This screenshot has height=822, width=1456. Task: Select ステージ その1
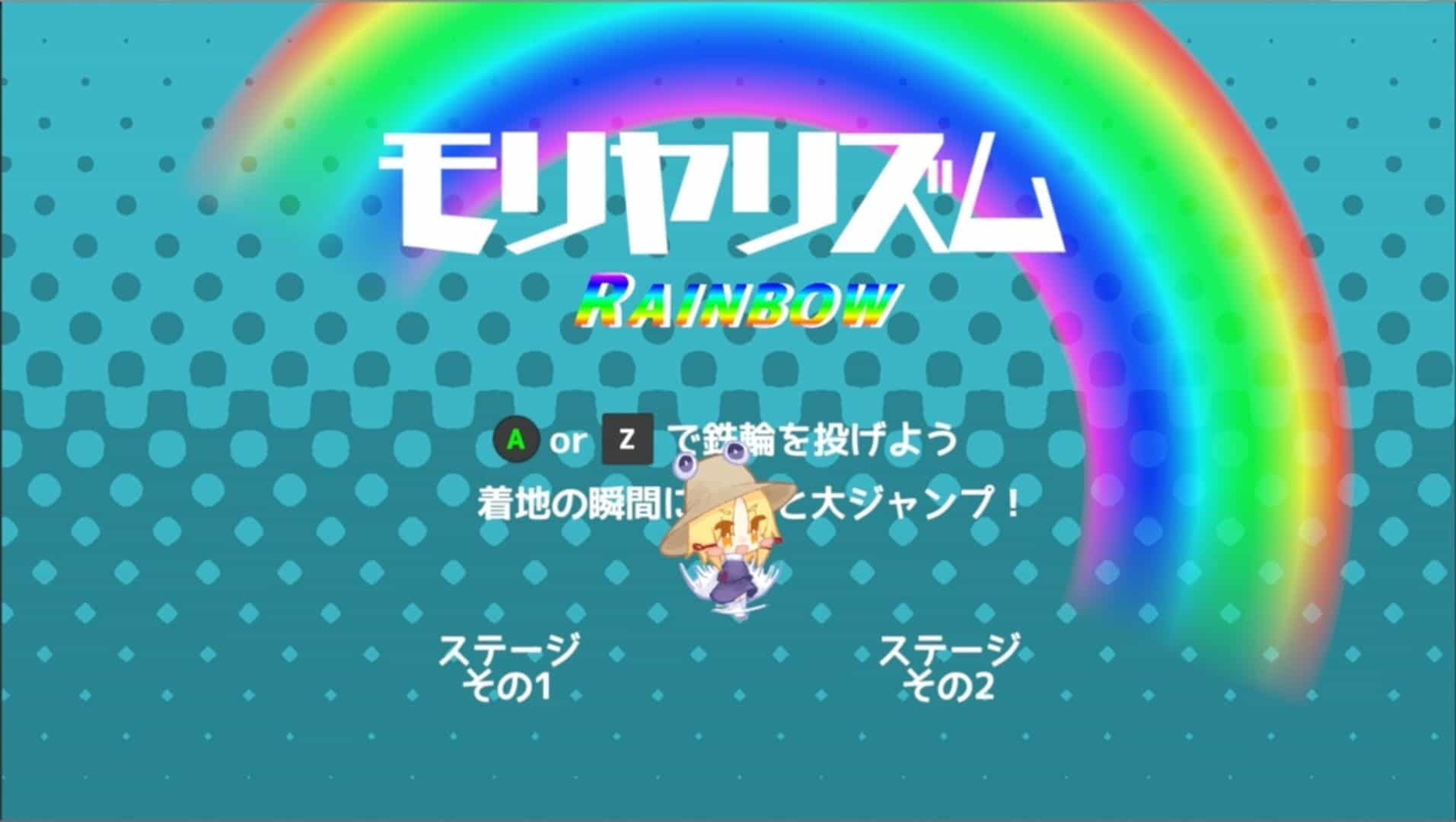click(x=508, y=668)
